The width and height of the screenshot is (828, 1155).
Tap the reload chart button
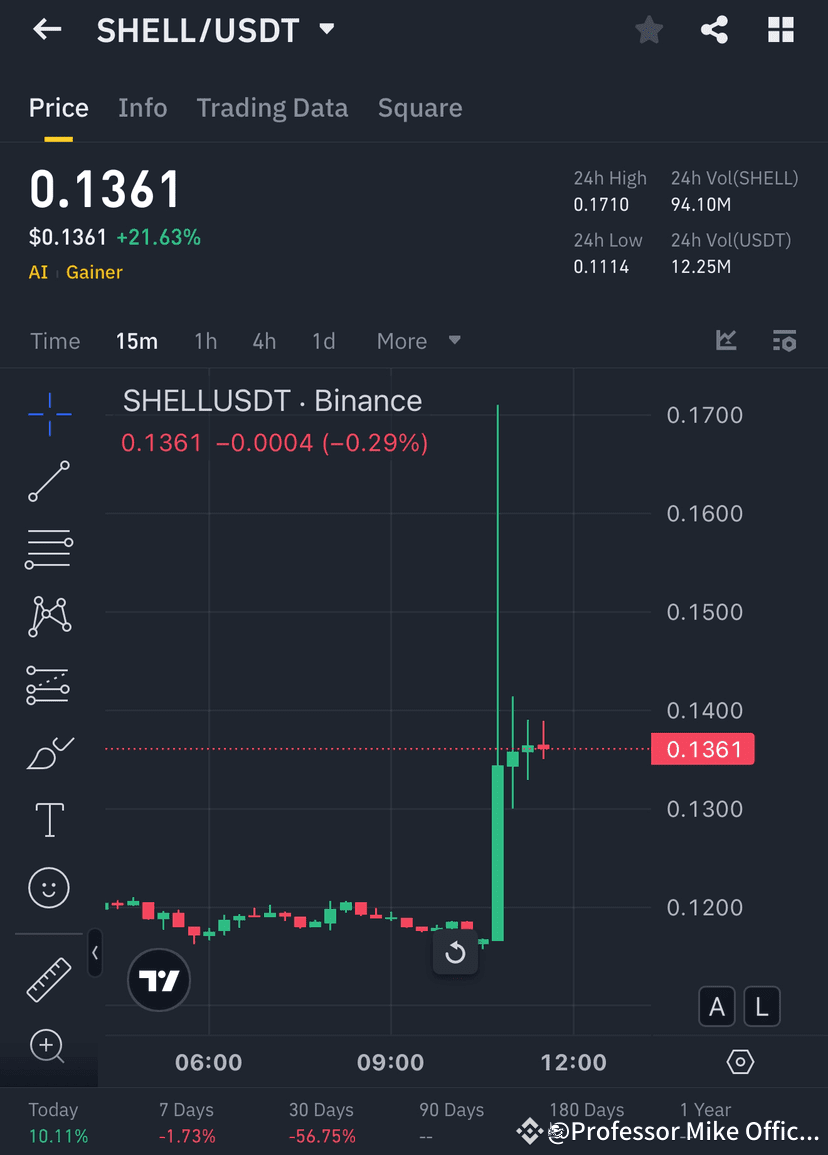coord(455,953)
